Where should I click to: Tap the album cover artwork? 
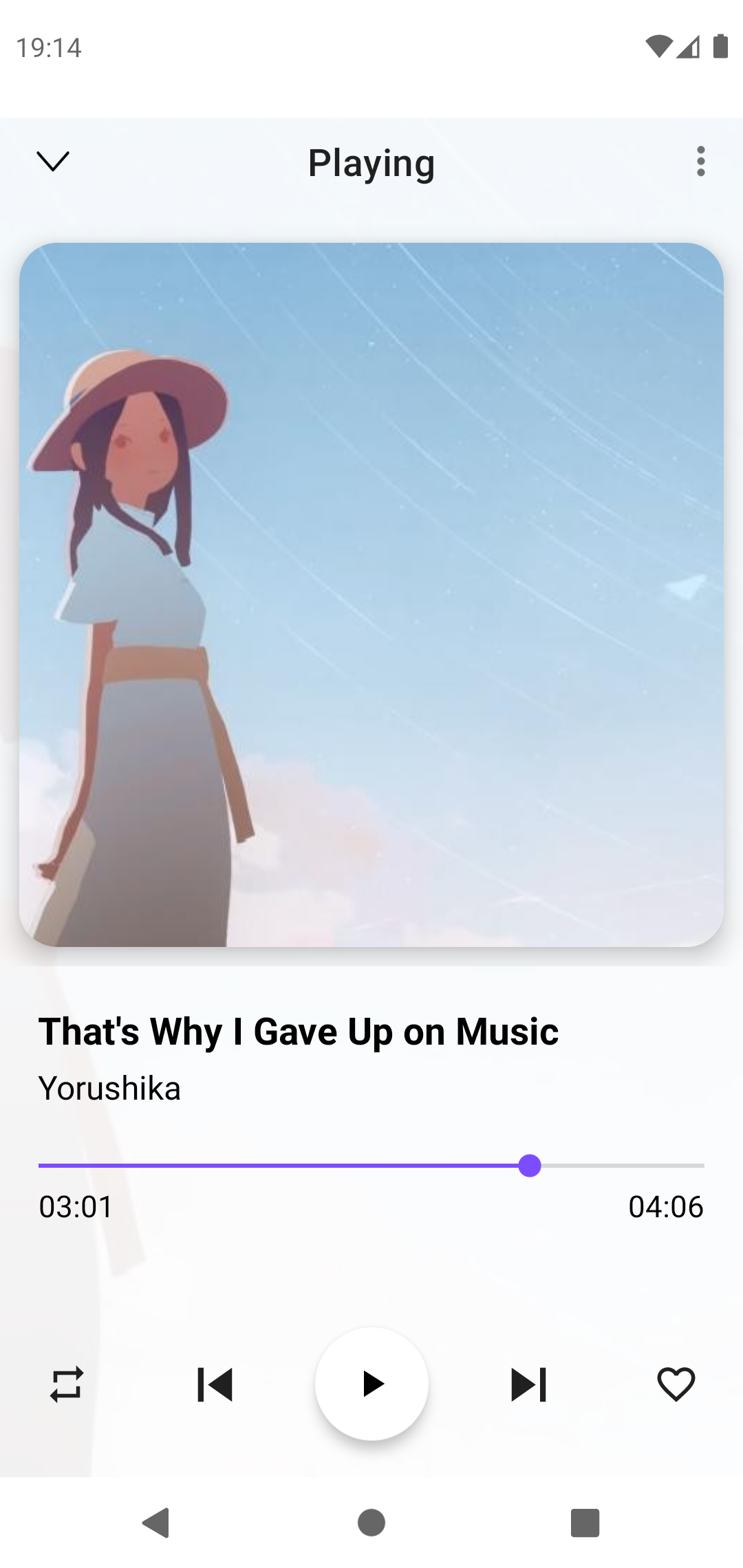[371, 595]
